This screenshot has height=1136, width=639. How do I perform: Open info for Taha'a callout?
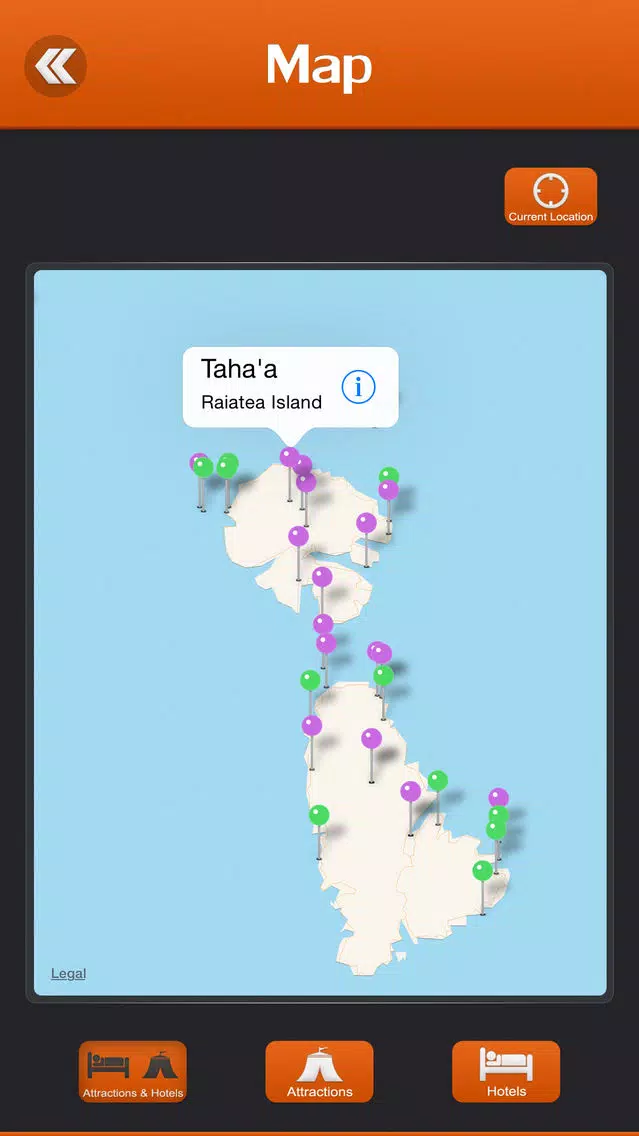(x=358, y=386)
